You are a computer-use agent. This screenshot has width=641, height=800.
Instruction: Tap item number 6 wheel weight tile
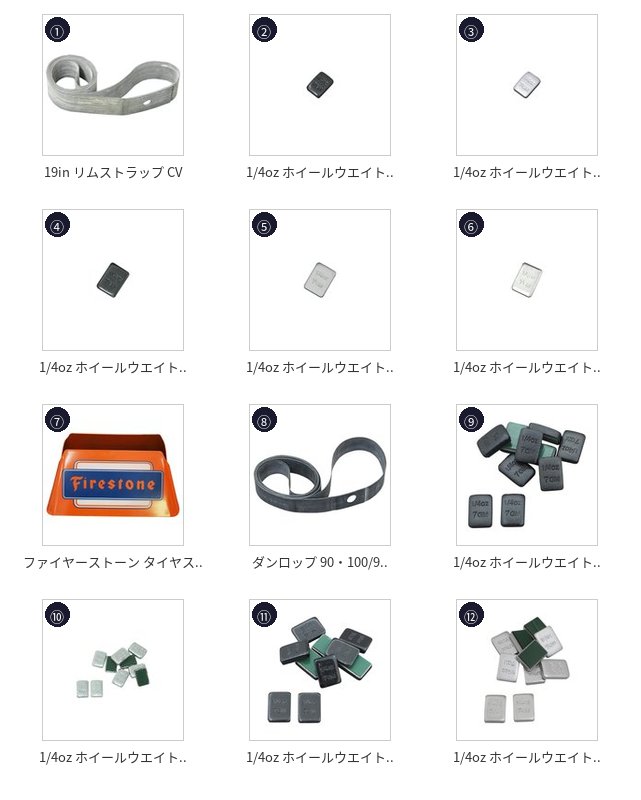(527, 280)
